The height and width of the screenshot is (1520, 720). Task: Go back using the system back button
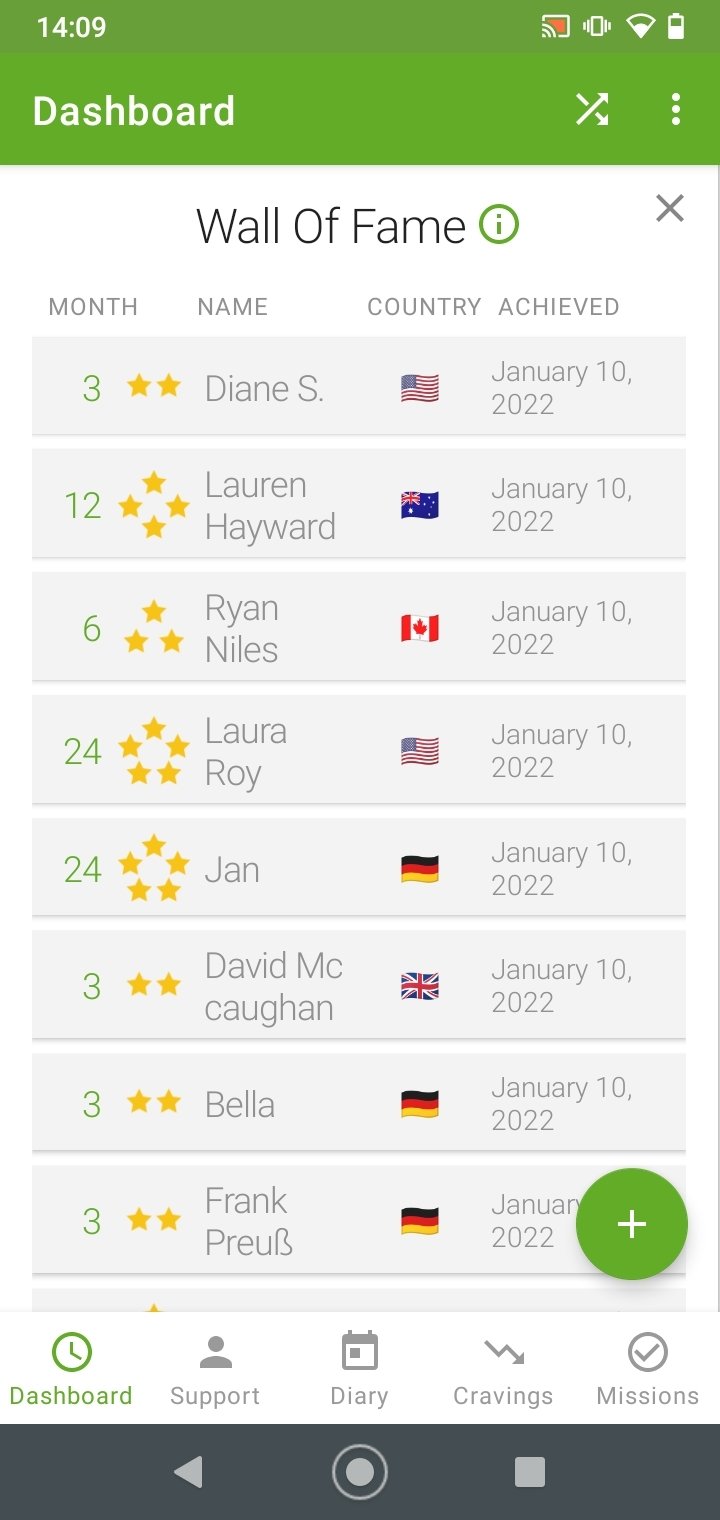(x=188, y=1471)
